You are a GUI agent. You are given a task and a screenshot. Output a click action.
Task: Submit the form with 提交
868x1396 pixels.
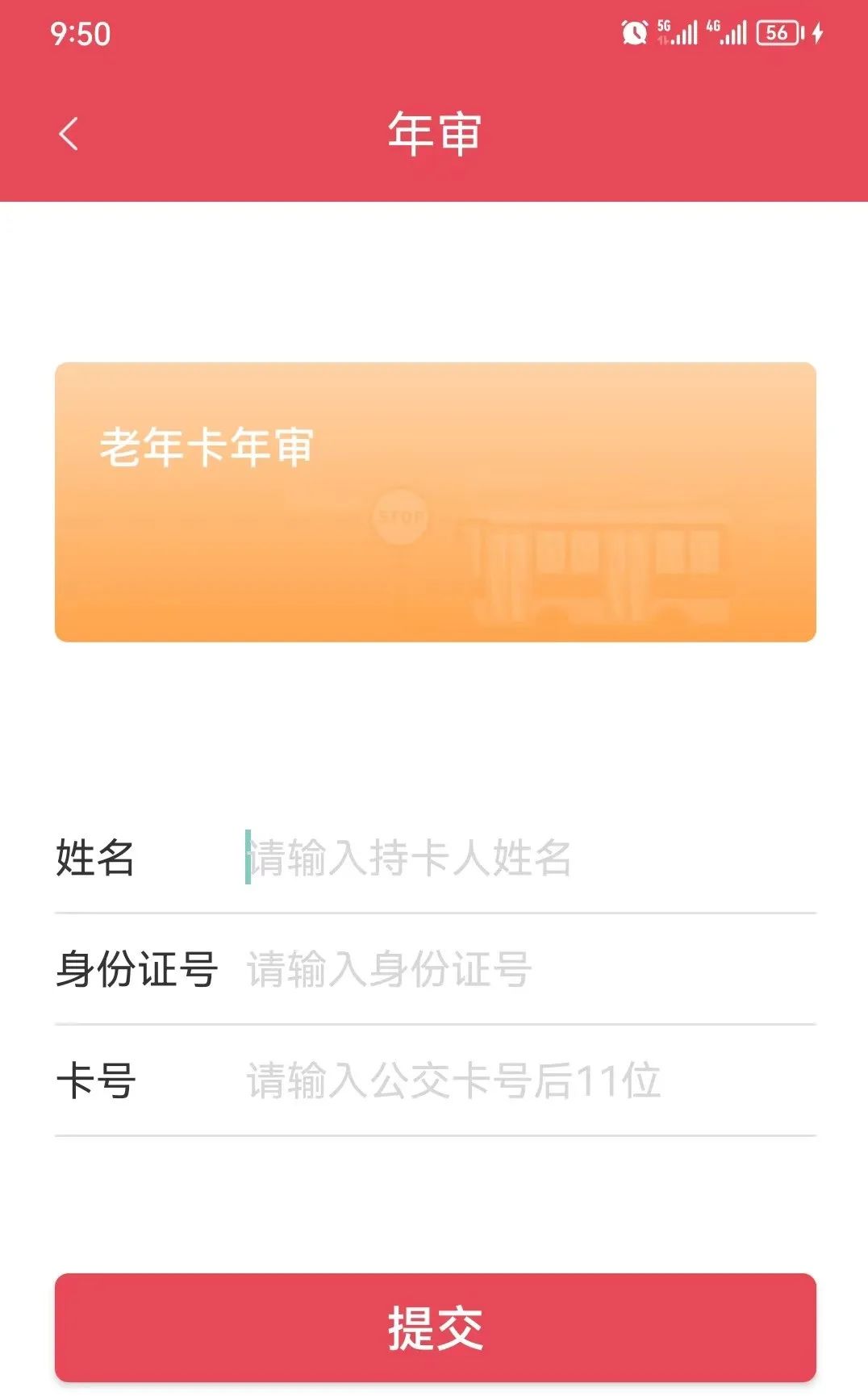coord(435,1327)
